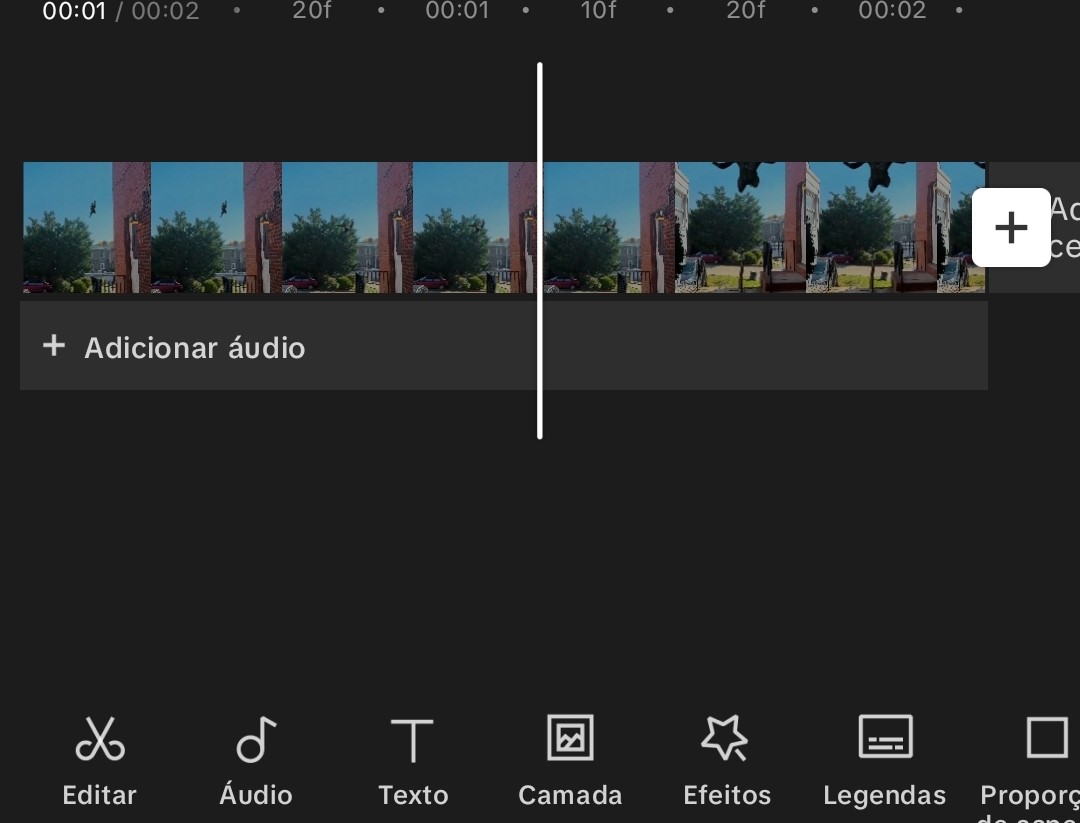Add a new clip with plus button
Viewport: 1080px width, 823px height.
tap(1011, 228)
